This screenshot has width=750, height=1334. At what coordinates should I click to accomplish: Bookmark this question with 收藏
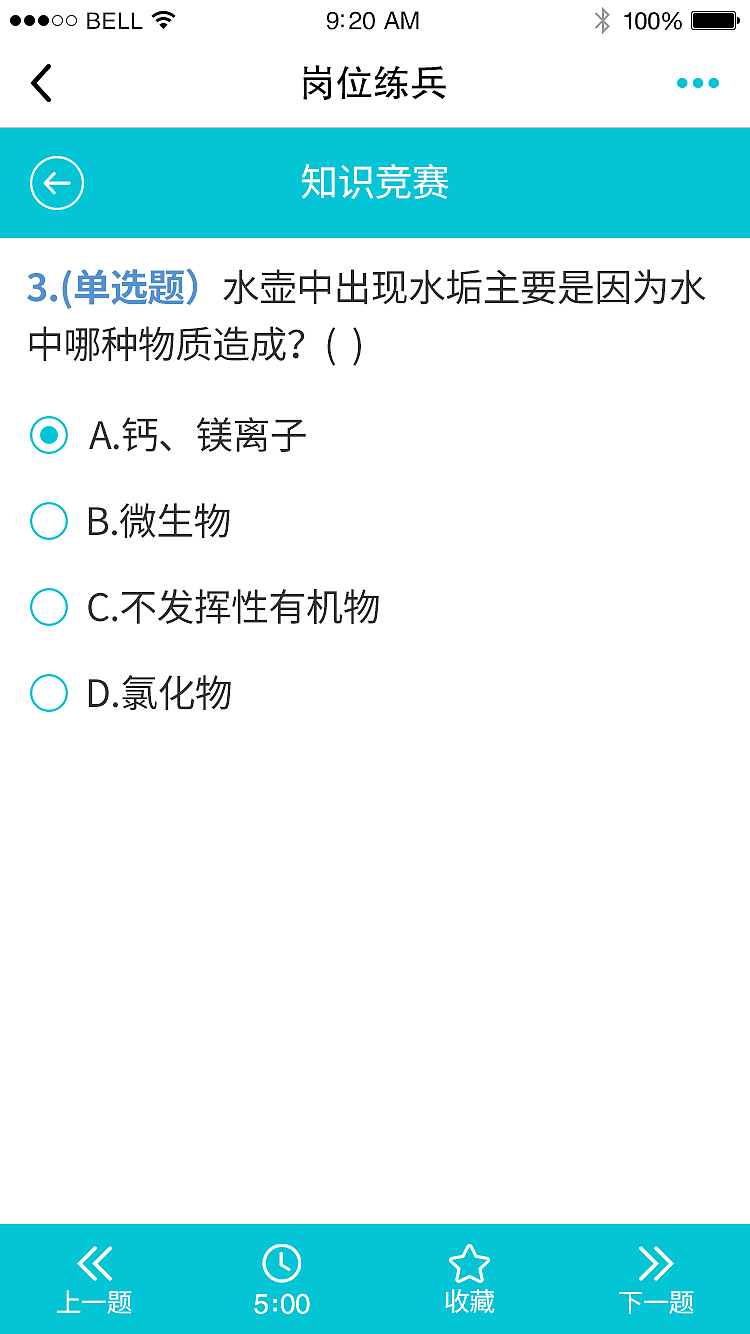pos(469,1280)
